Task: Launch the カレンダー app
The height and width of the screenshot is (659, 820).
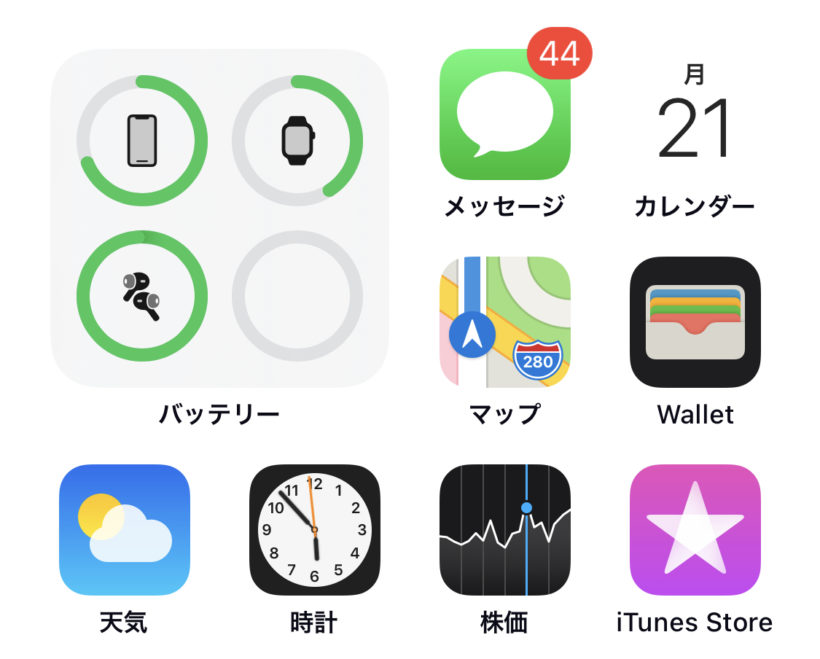Action: point(694,115)
